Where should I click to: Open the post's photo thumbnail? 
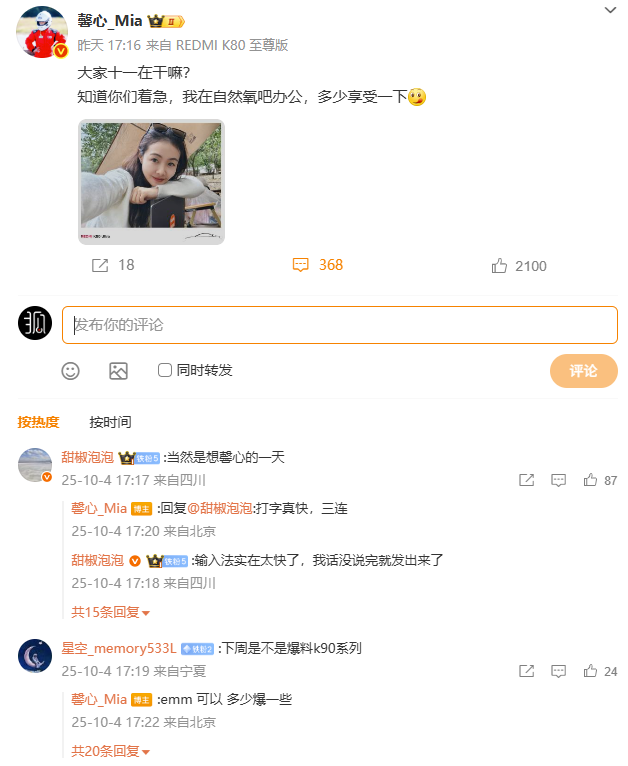pos(151,181)
